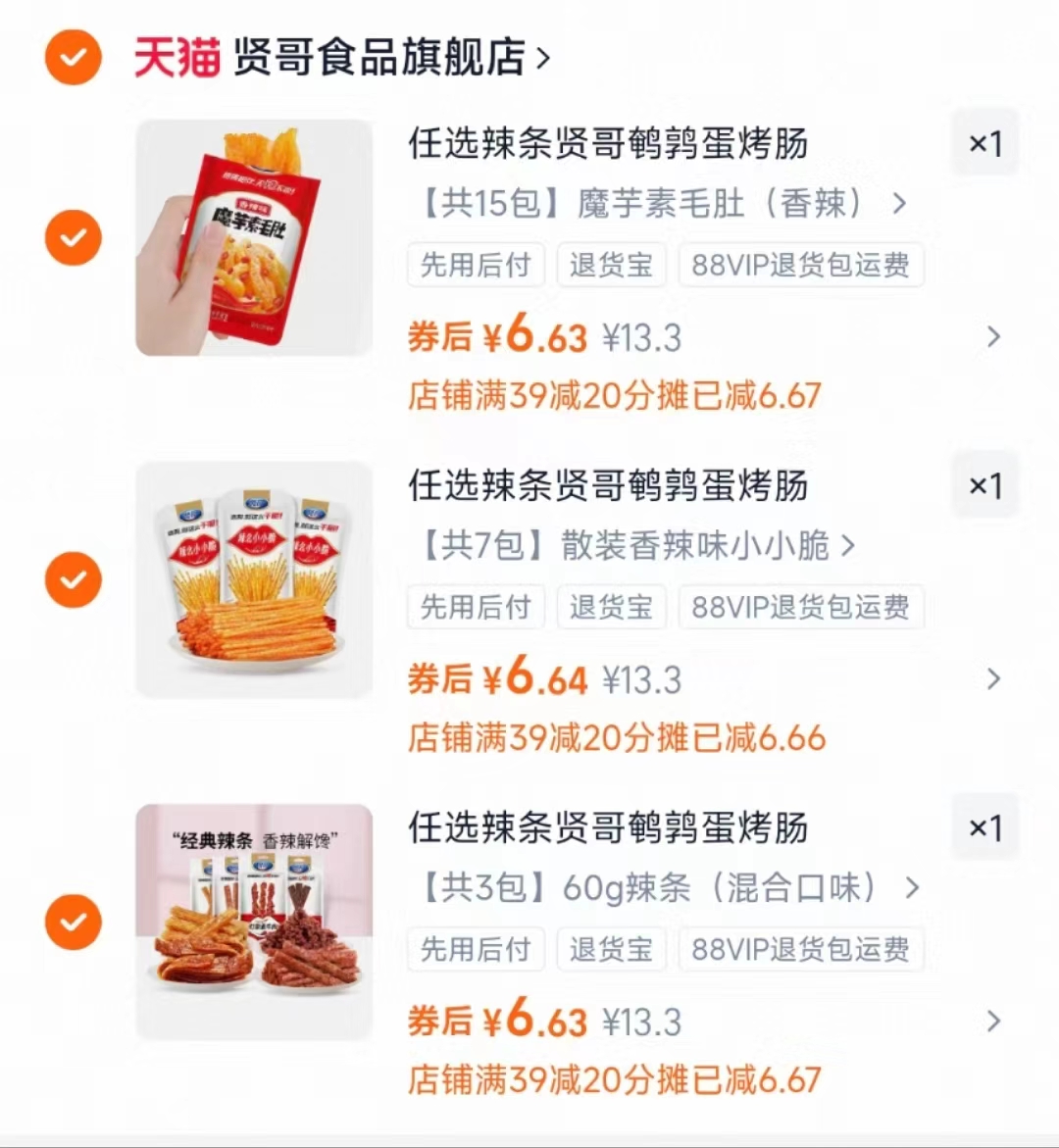Click the ×1 quantity indicator on first item

click(983, 143)
